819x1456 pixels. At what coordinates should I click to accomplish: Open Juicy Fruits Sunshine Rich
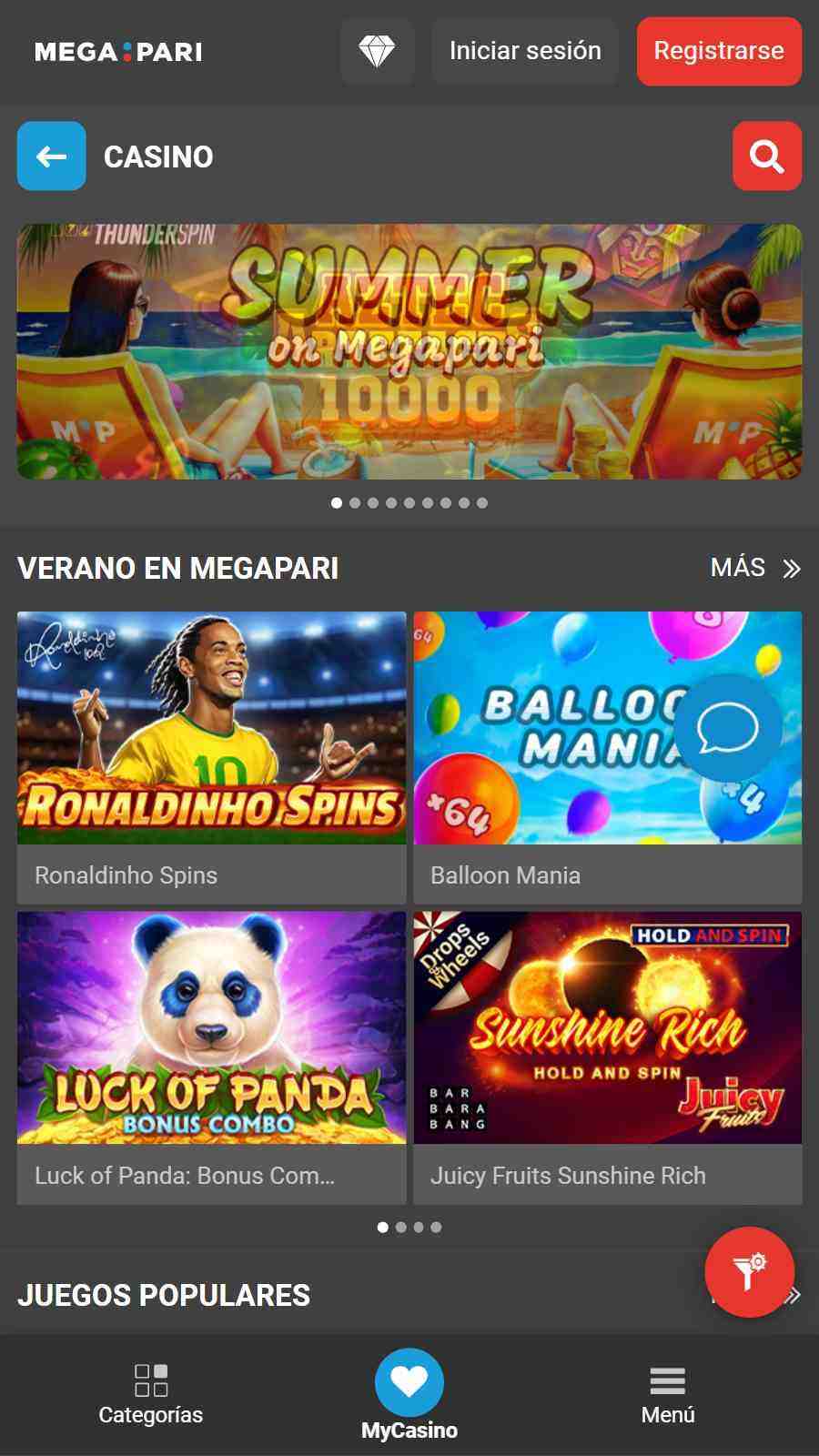pos(608,1028)
